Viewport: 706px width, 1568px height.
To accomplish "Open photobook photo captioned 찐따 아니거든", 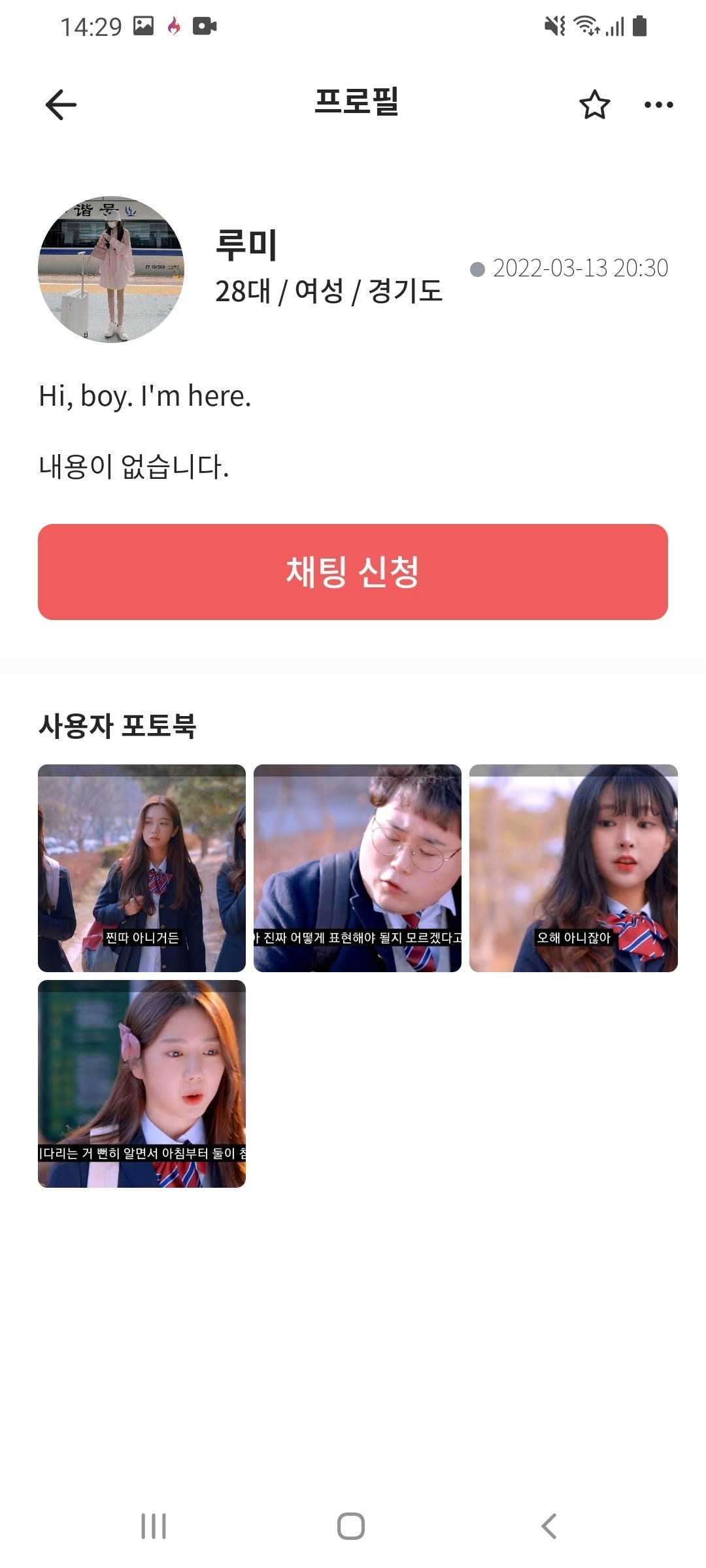I will point(142,868).
